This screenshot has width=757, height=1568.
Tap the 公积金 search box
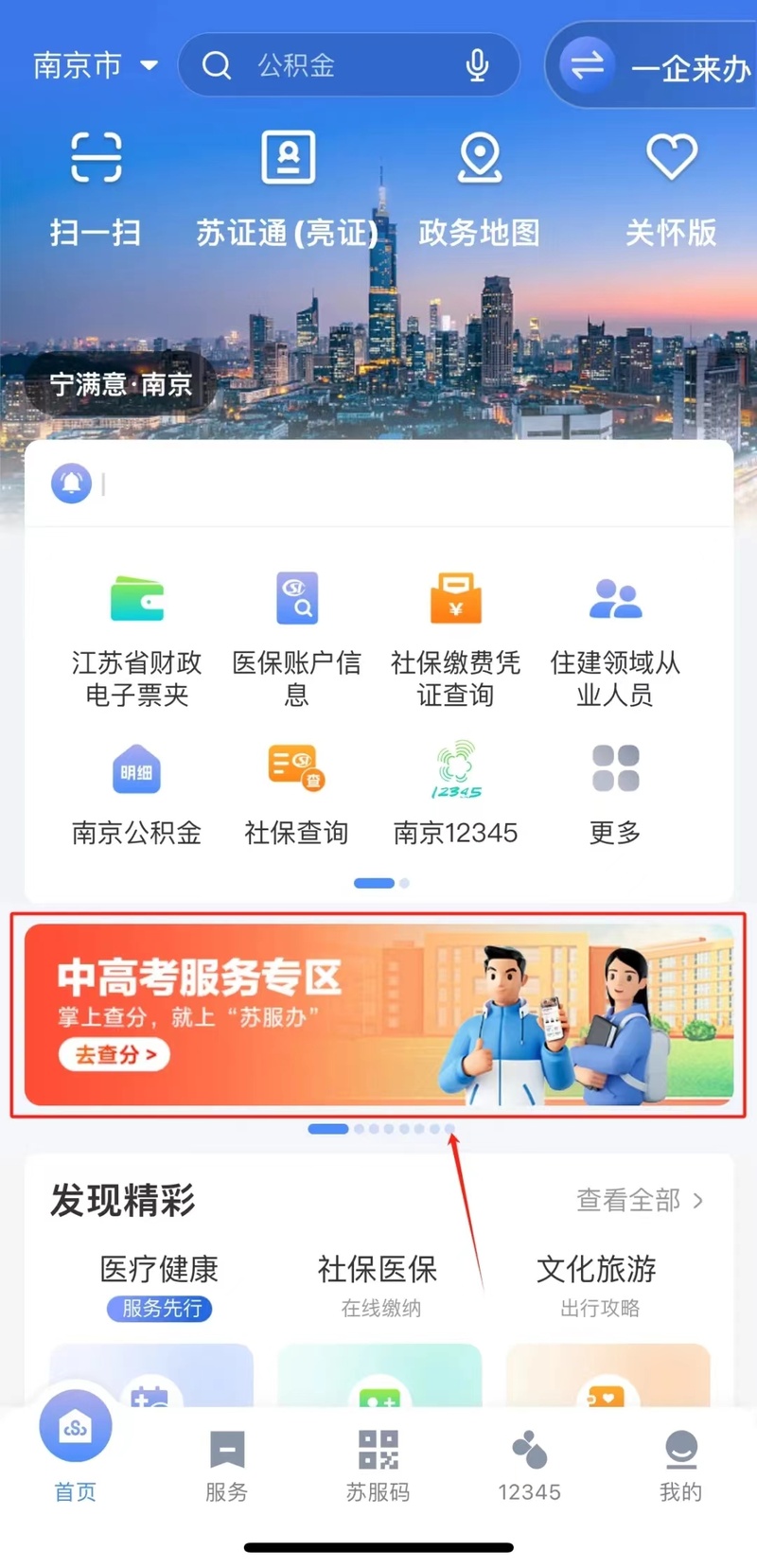[331, 65]
